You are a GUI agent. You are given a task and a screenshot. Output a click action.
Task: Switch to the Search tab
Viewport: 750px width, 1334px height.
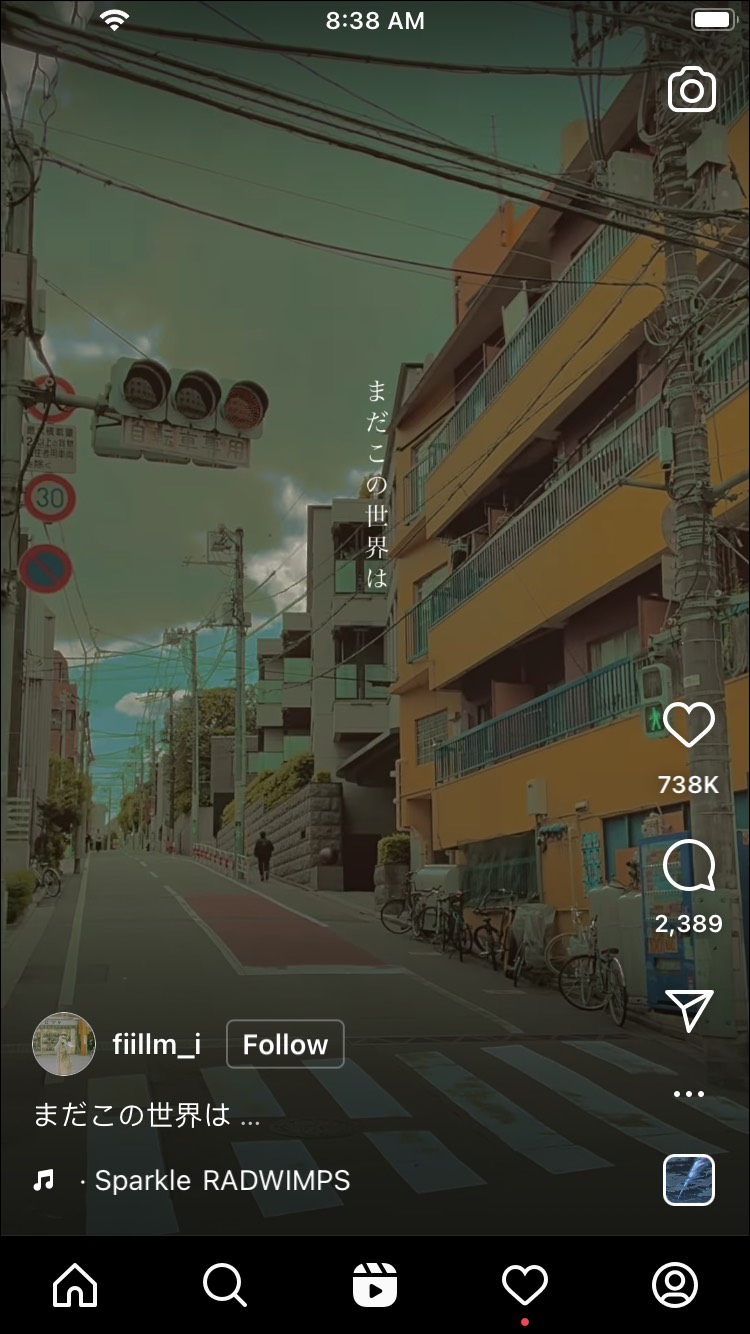coord(225,1285)
